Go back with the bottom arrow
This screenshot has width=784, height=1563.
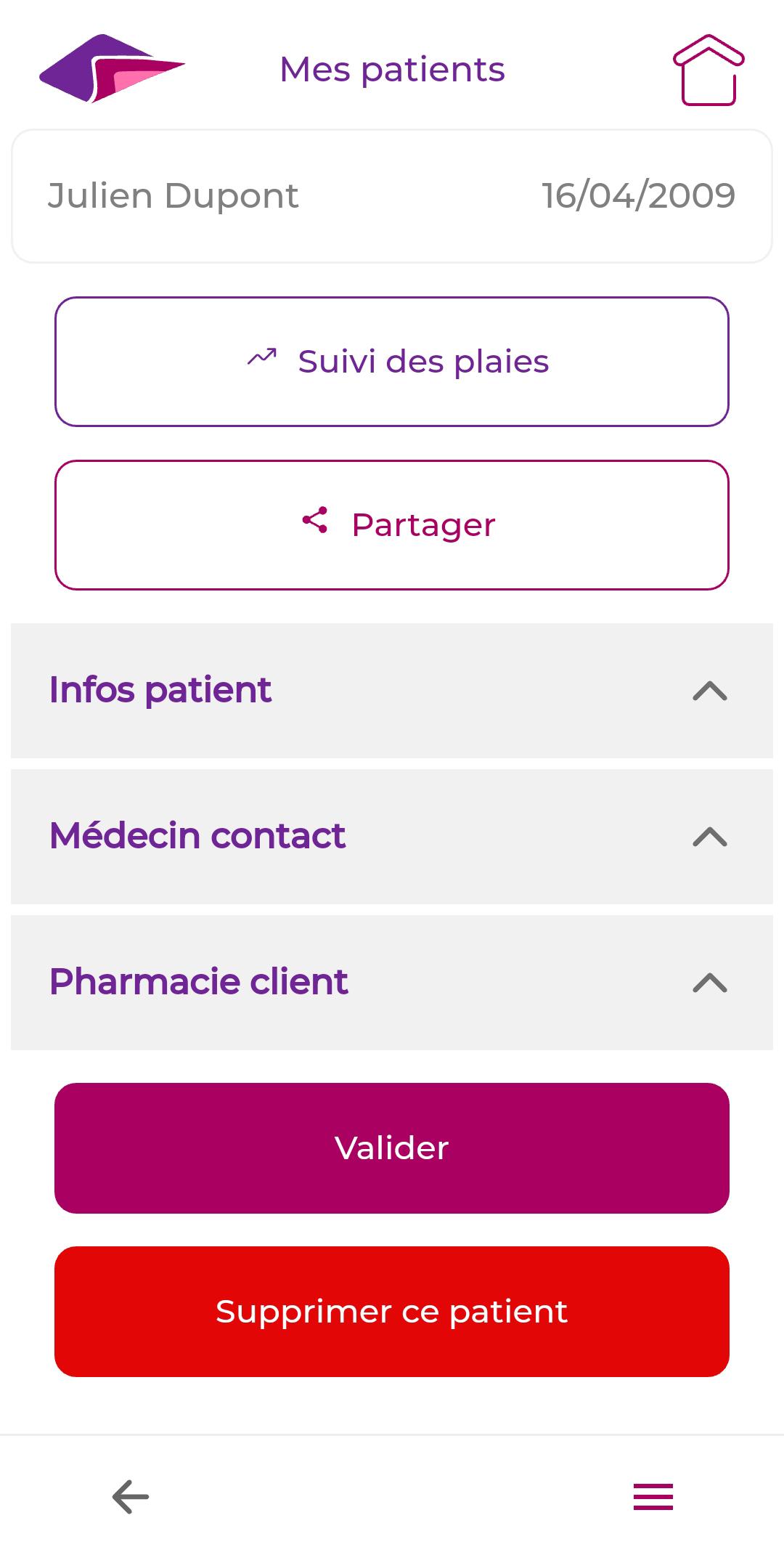click(131, 1497)
